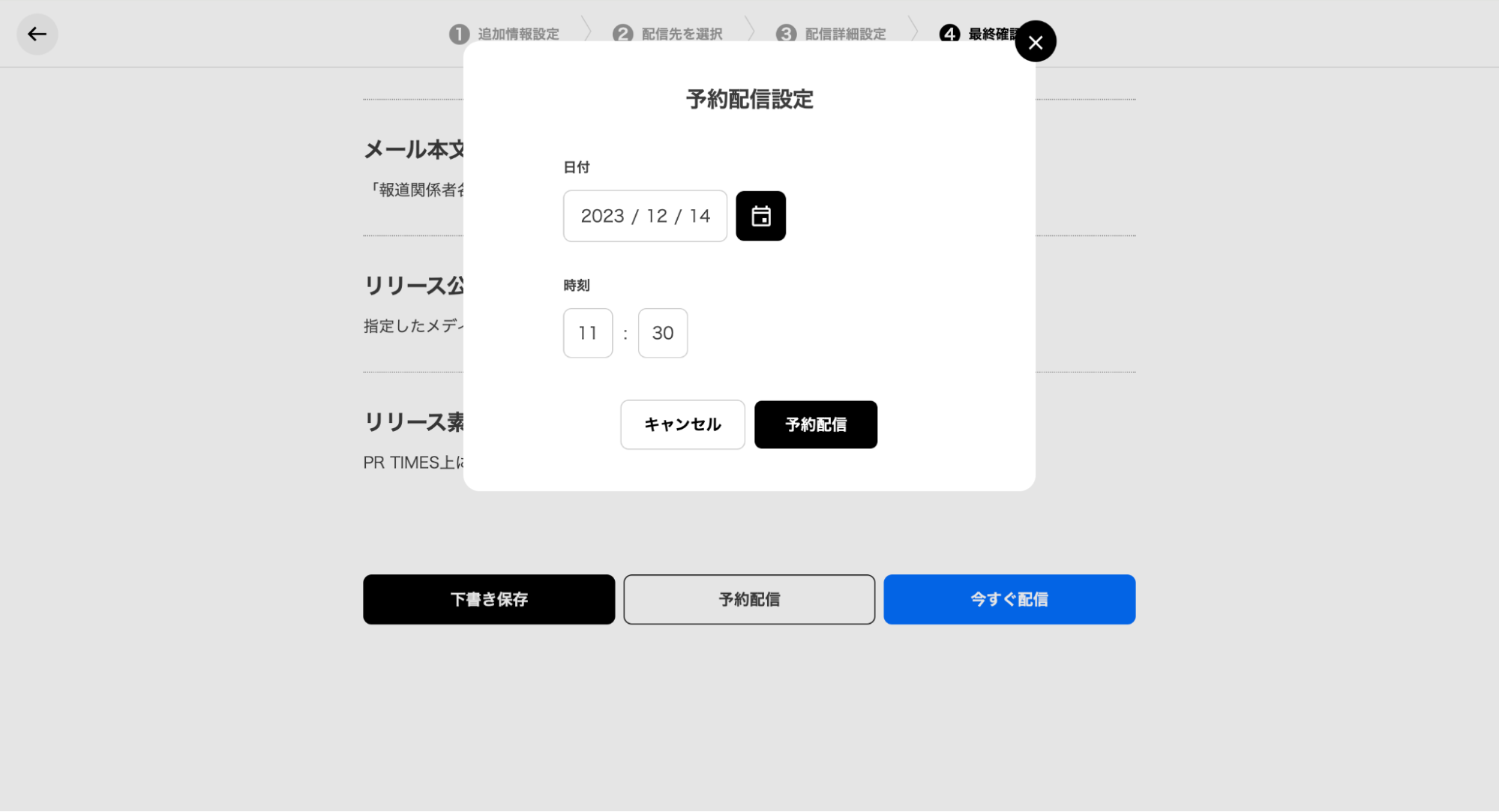Go to step 2 配信先を選択

pos(667,34)
